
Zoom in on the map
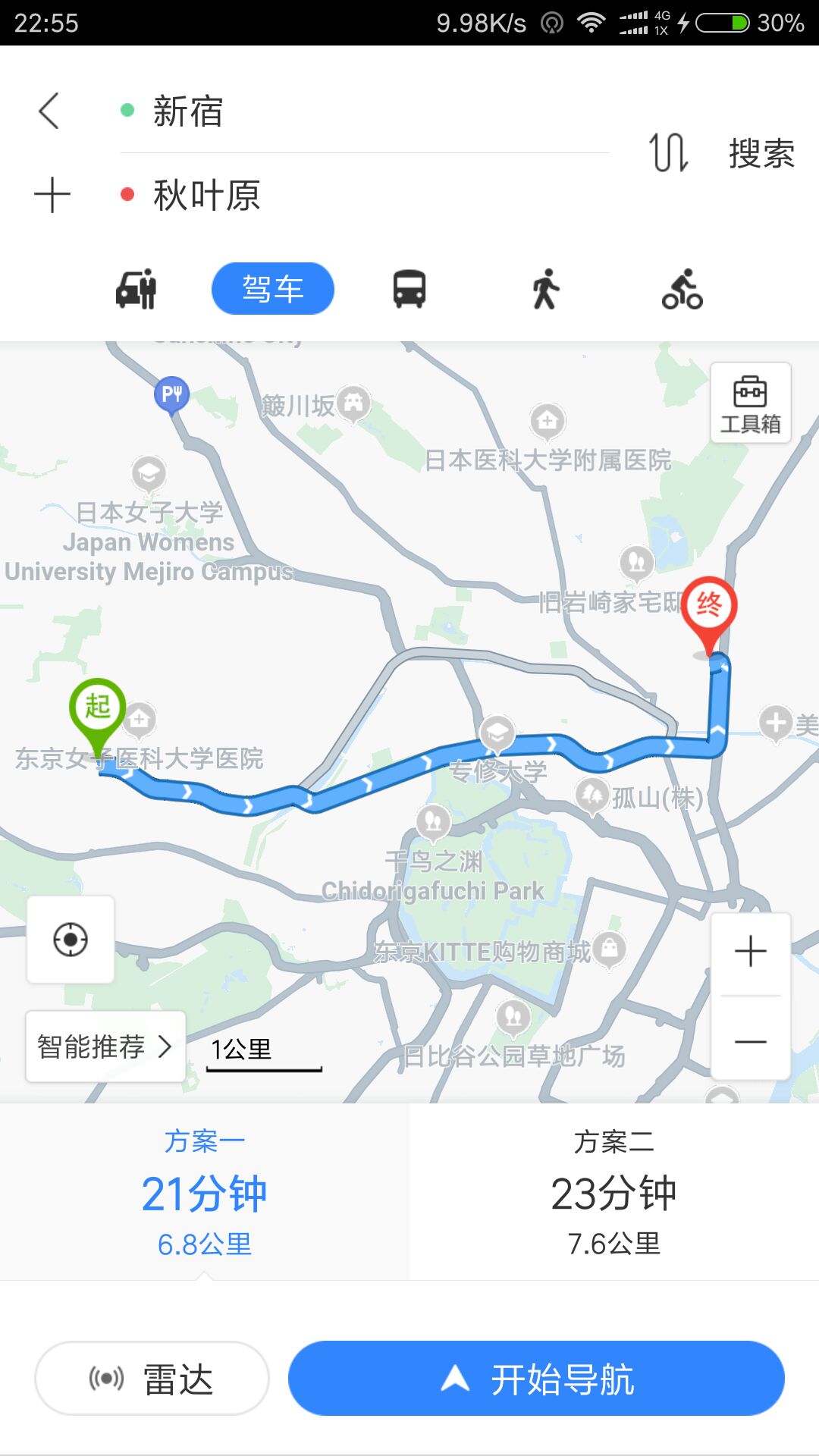[751, 951]
